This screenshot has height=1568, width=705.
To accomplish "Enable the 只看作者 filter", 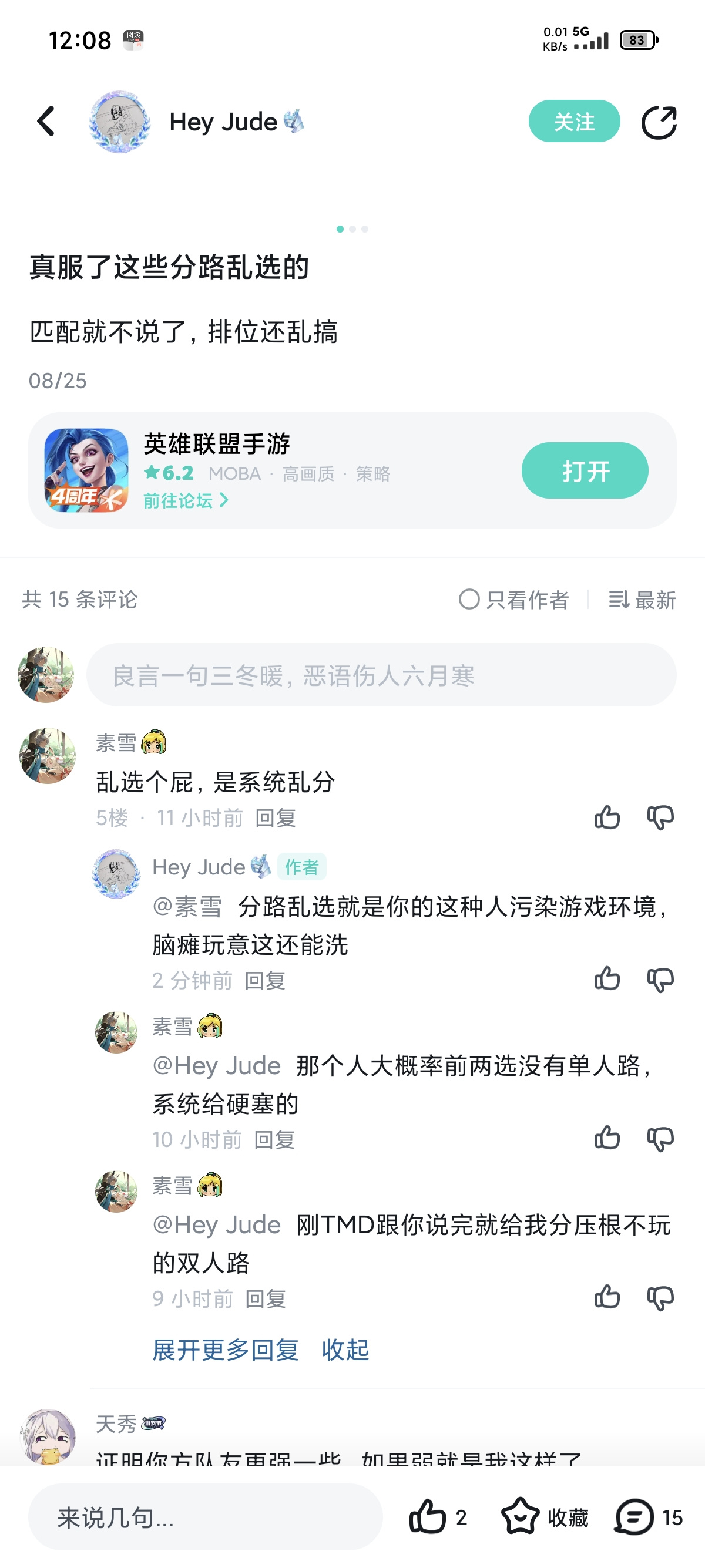I will [513, 600].
